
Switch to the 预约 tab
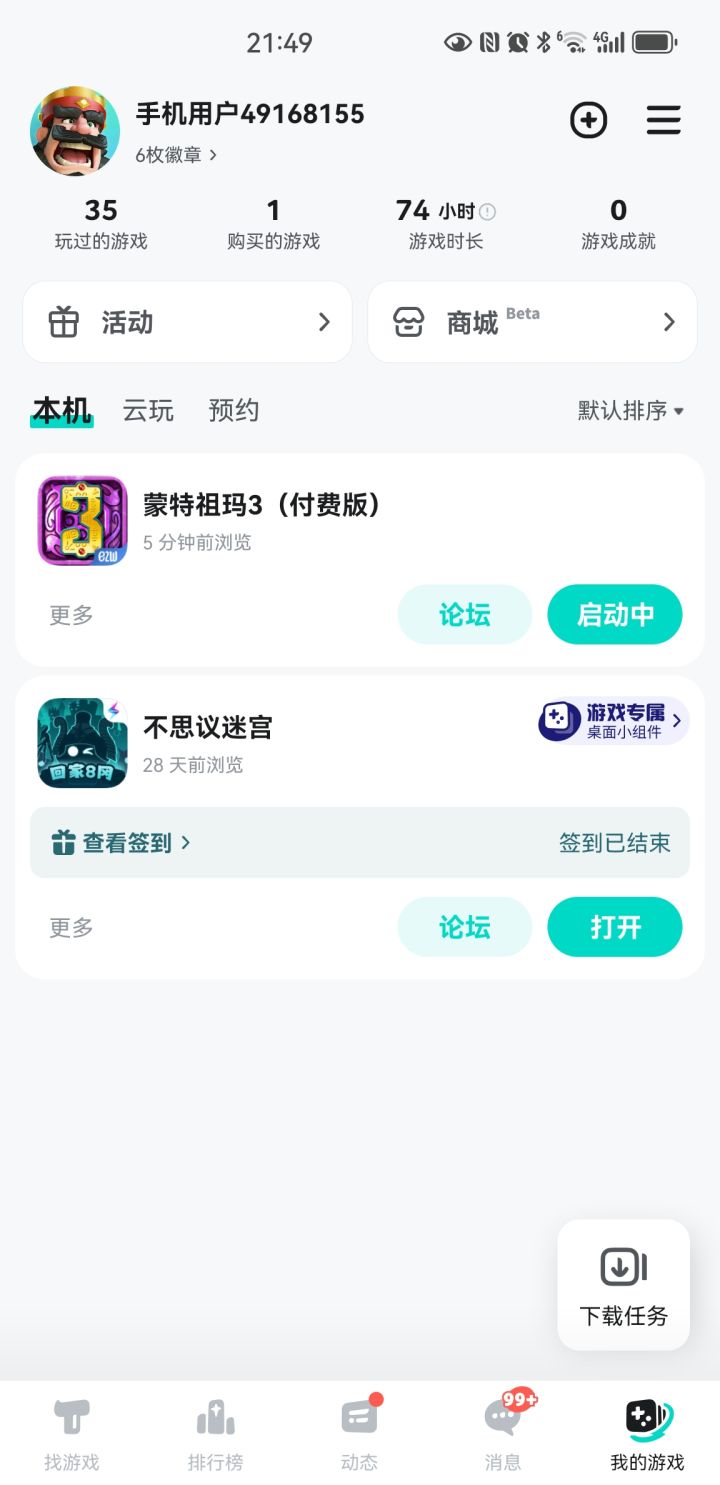click(x=234, y=410)
